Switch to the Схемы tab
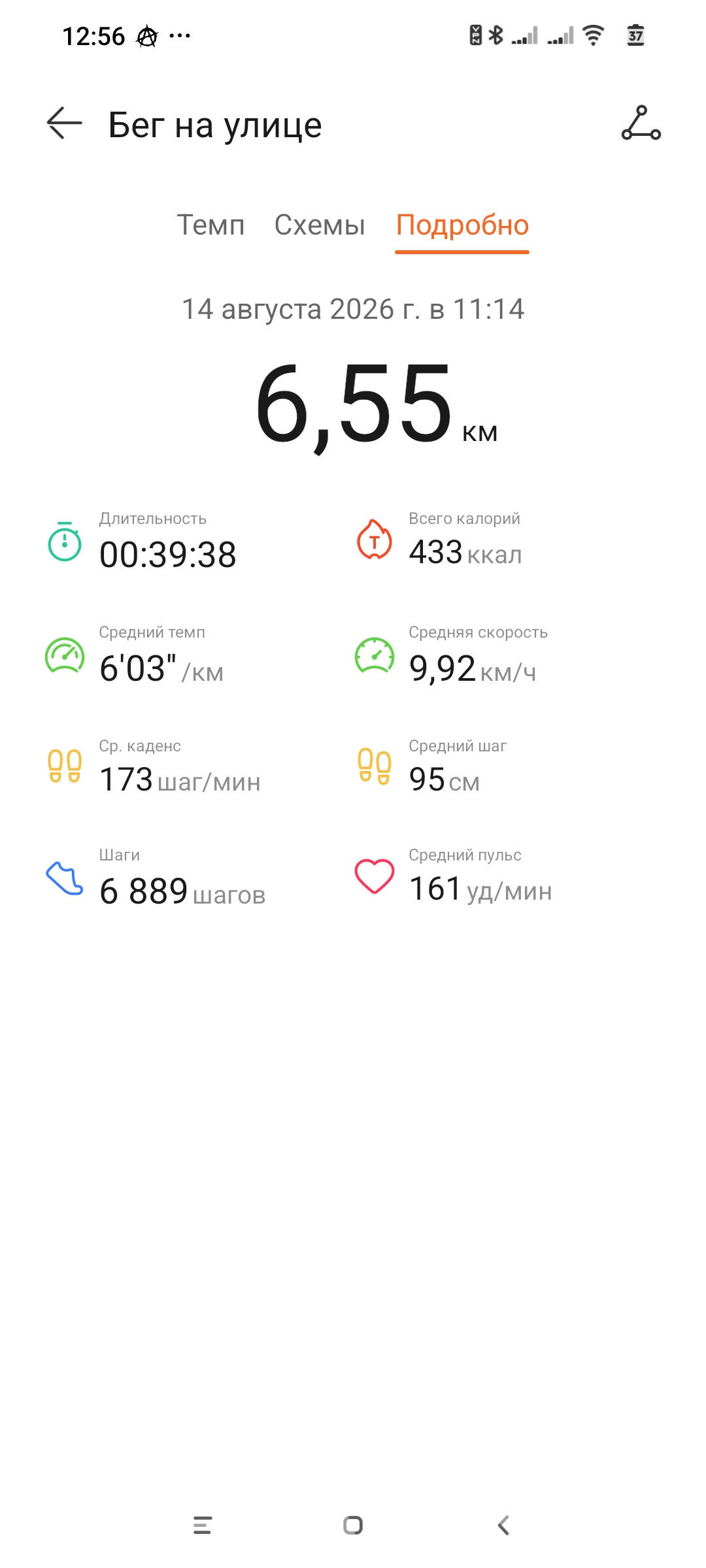Screen dimensions: 706x1568 [320, 225]
